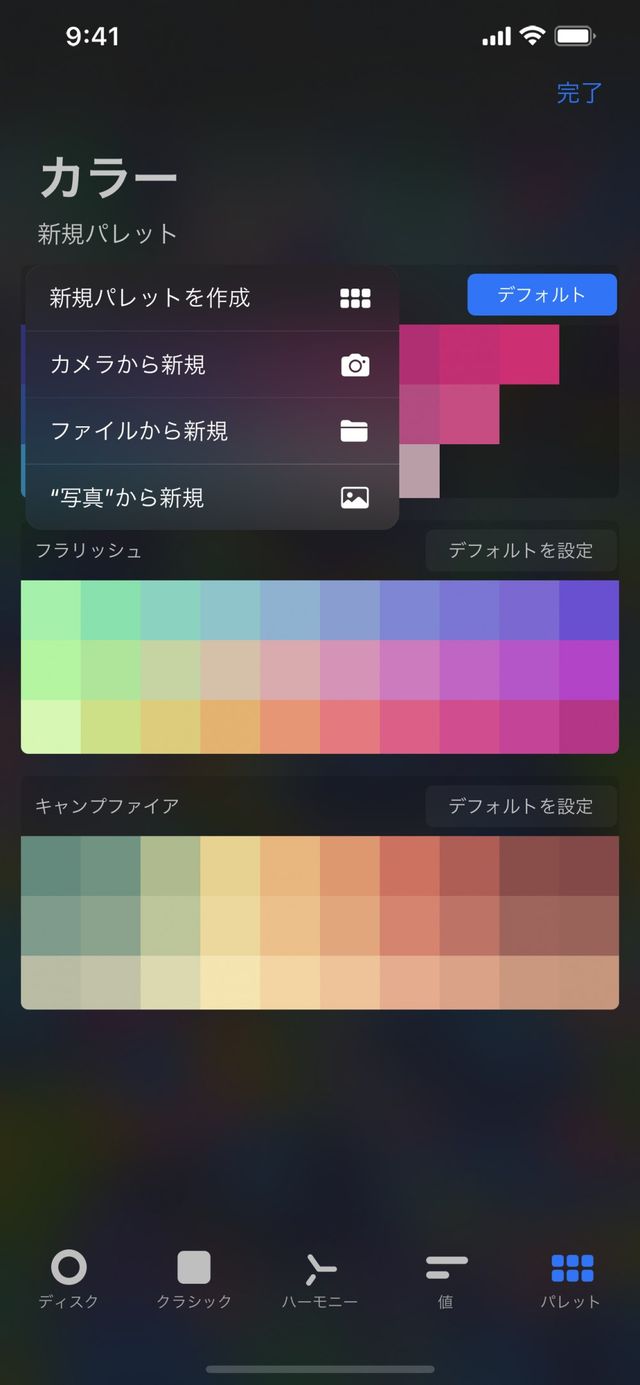Image resolution: width=640 pixels, height=1385 pixels.
Task: Choose カメラから新規 option
Action: point(211,365)
